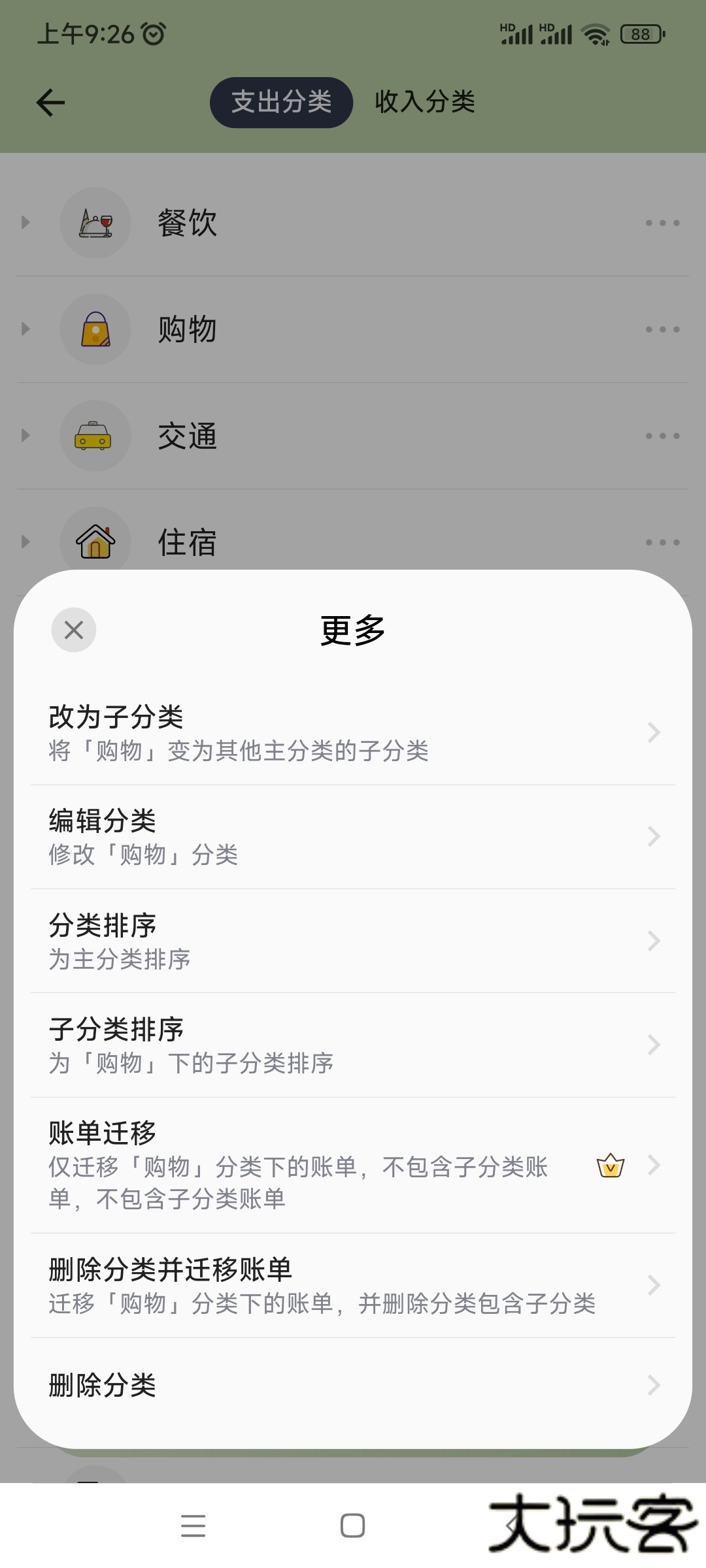Expand the 交通 category arrow
This screenshot has width=706, height=1568.
tap(25, 436)
